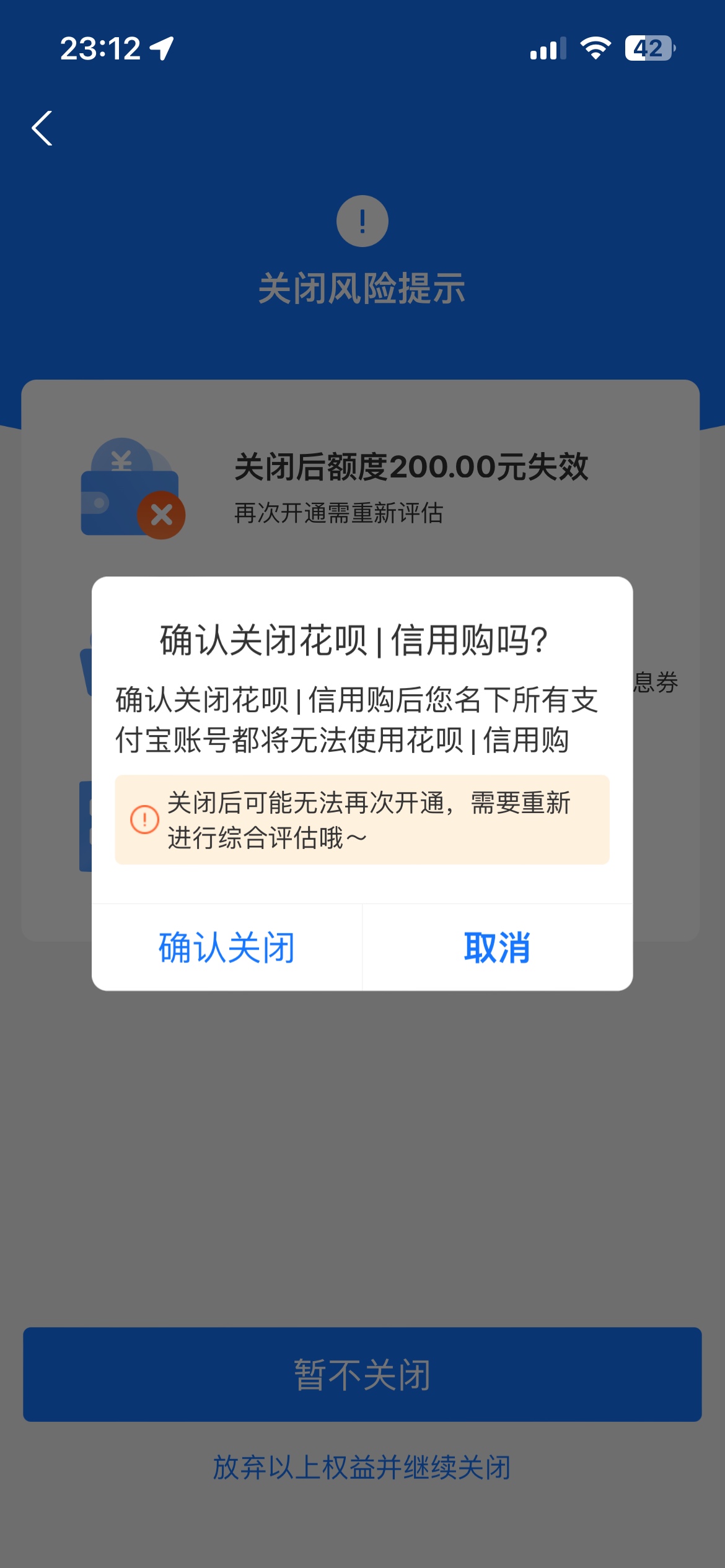Cancel the dialog via 取消
The image size is (725, 1568).
(497, 947)
